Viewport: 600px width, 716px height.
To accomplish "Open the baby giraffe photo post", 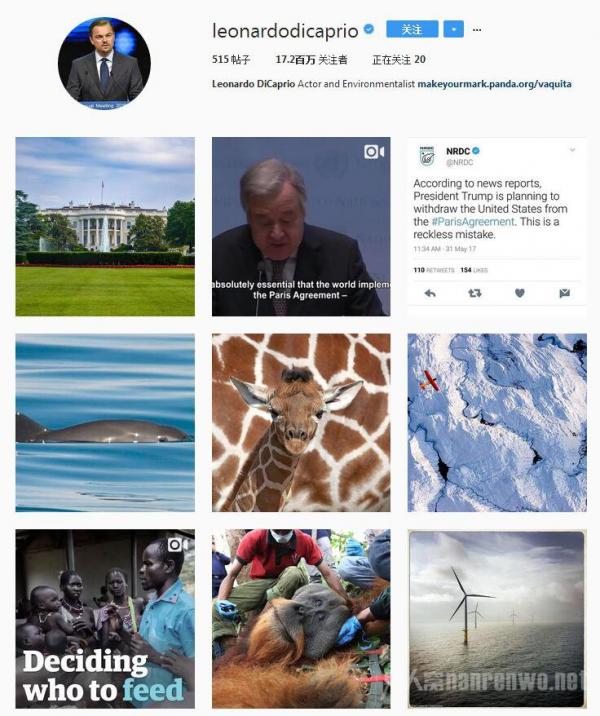I will point(301,422).
